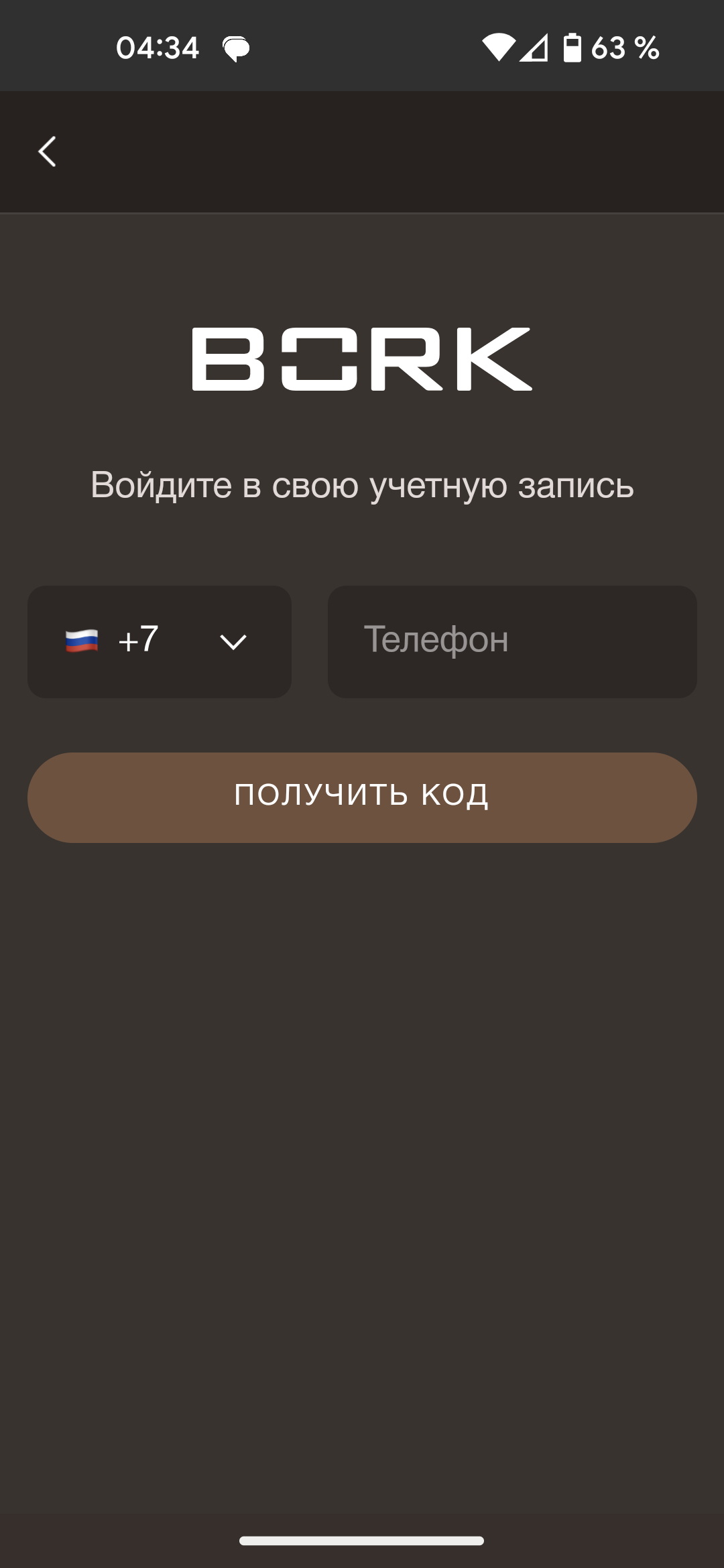Click the chevron next to +7

[233, 641]
